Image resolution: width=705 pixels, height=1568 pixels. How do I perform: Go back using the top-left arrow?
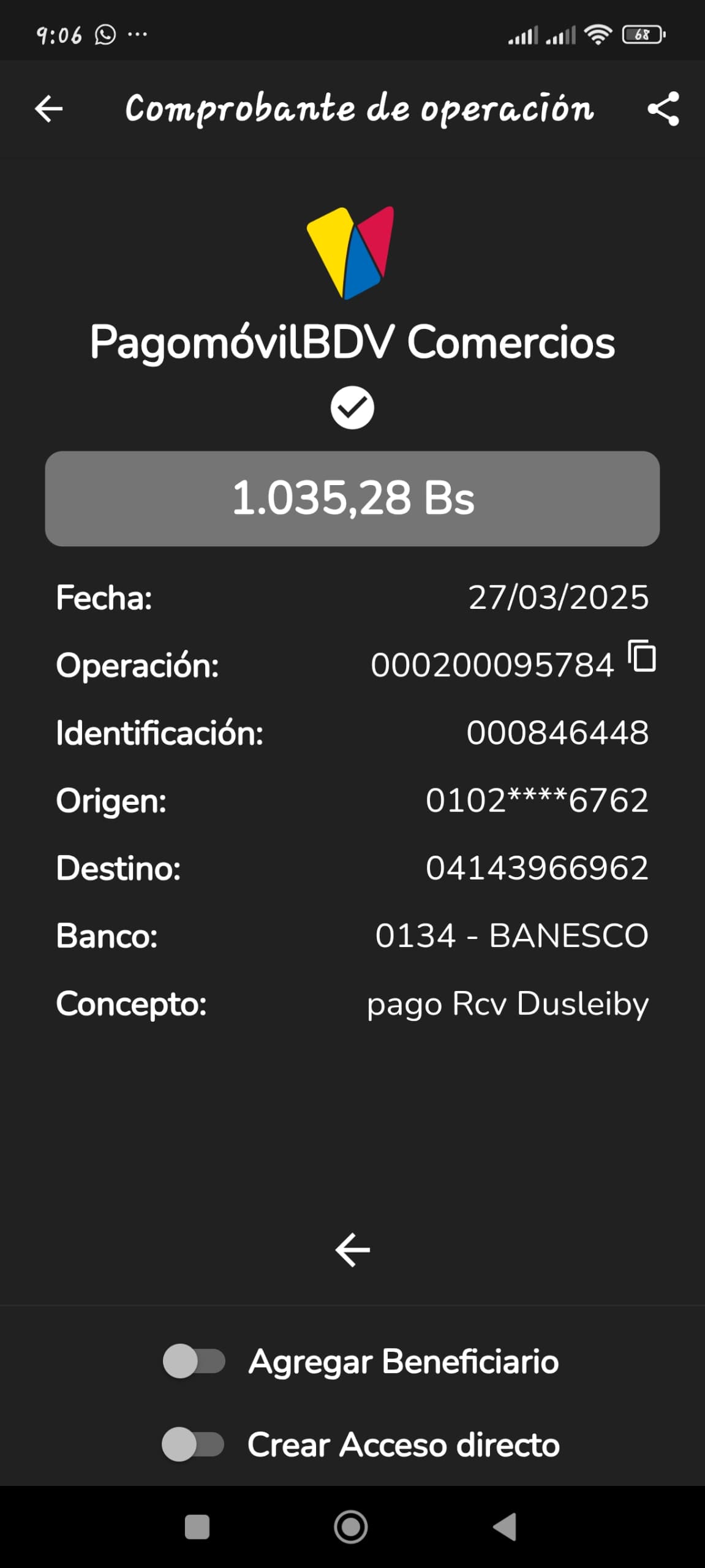click(x=49, y=109)
